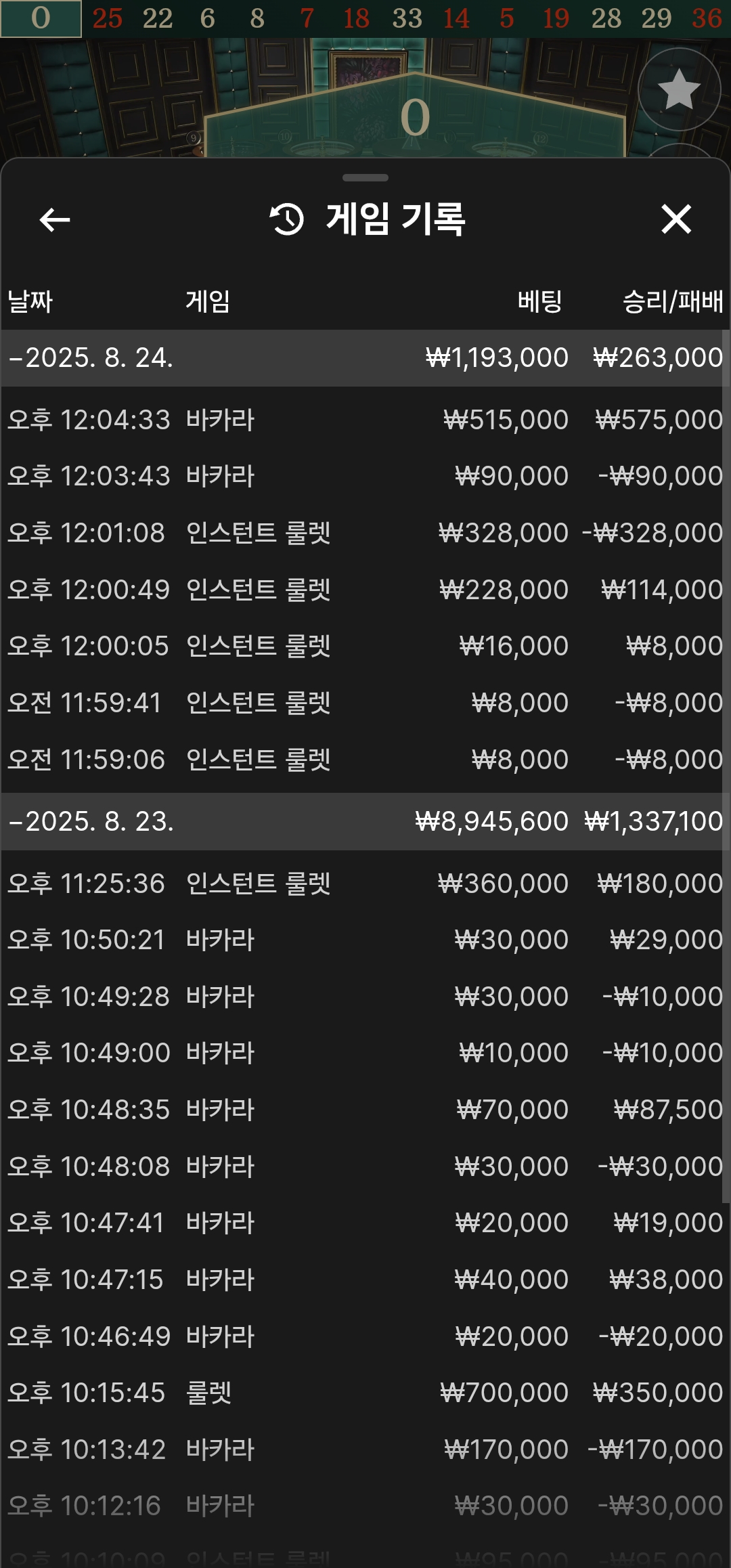Open the 오전 11:59:06 인스턴트 룰렛 record
The height and width of the screenshot is (1568, 731).
click(365, 760)
